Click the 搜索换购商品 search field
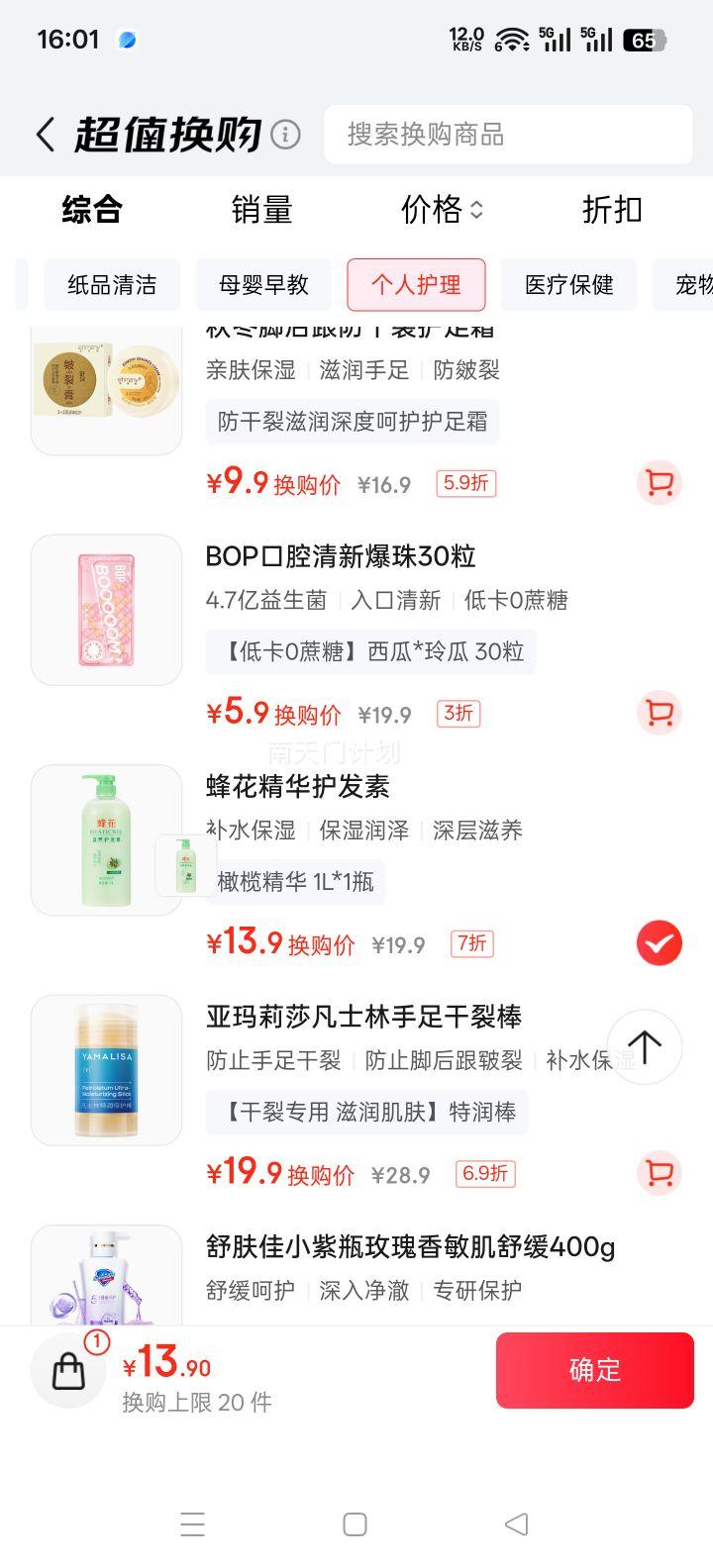The width and height of the screenshot is (713, 1568). click(x=508, y=134)
